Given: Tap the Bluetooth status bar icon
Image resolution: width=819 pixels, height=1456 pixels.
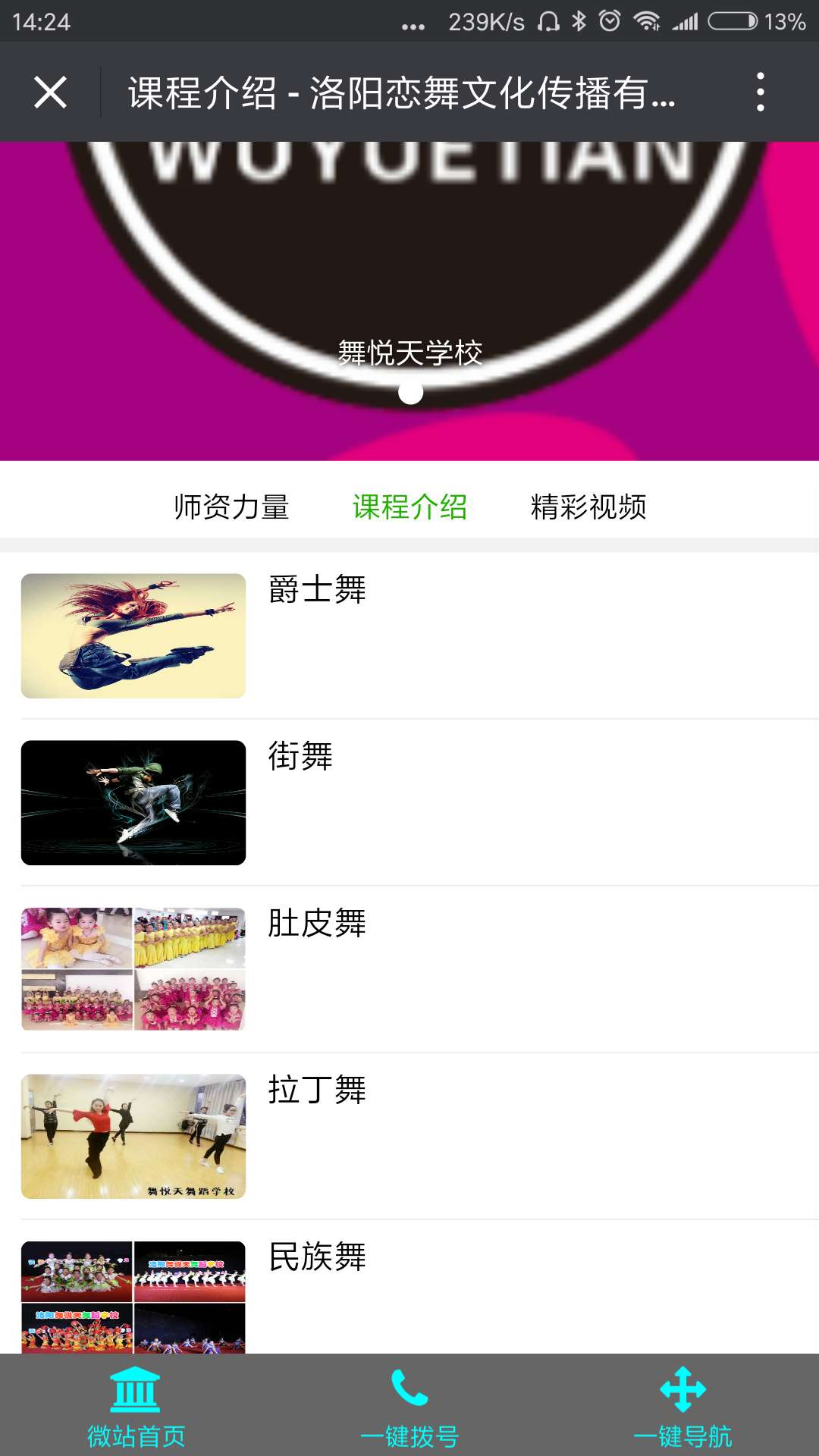Looking at the screenshot, I should (x=576, y=20).
